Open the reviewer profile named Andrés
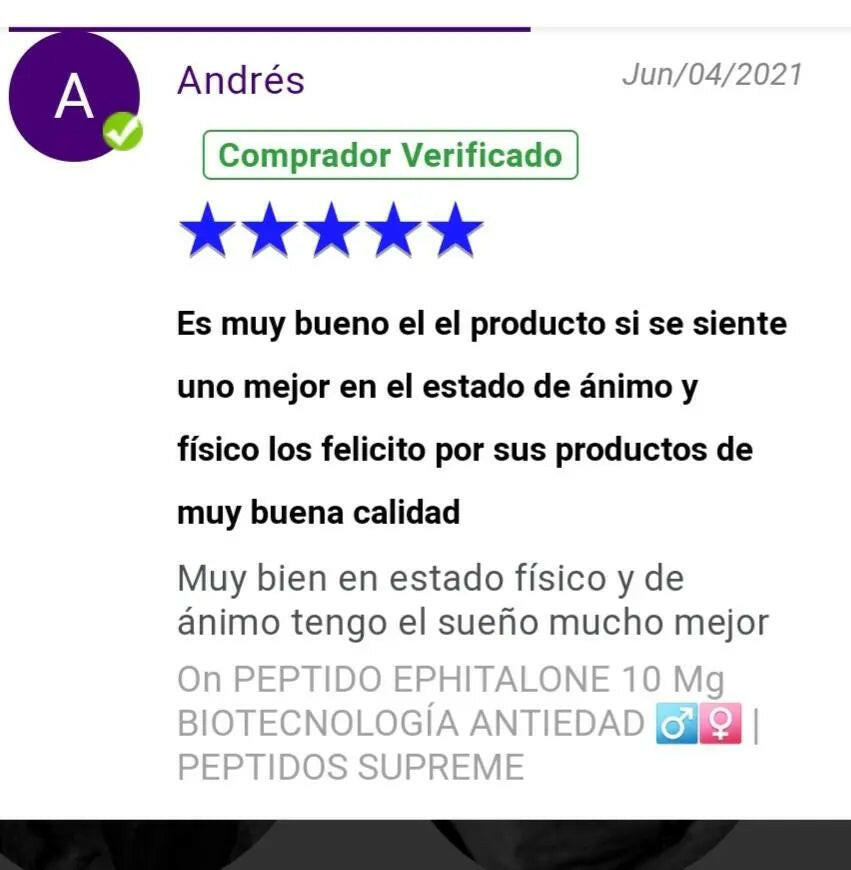The height and width of the screenshot is (870, 851). [x=241, y=81]
